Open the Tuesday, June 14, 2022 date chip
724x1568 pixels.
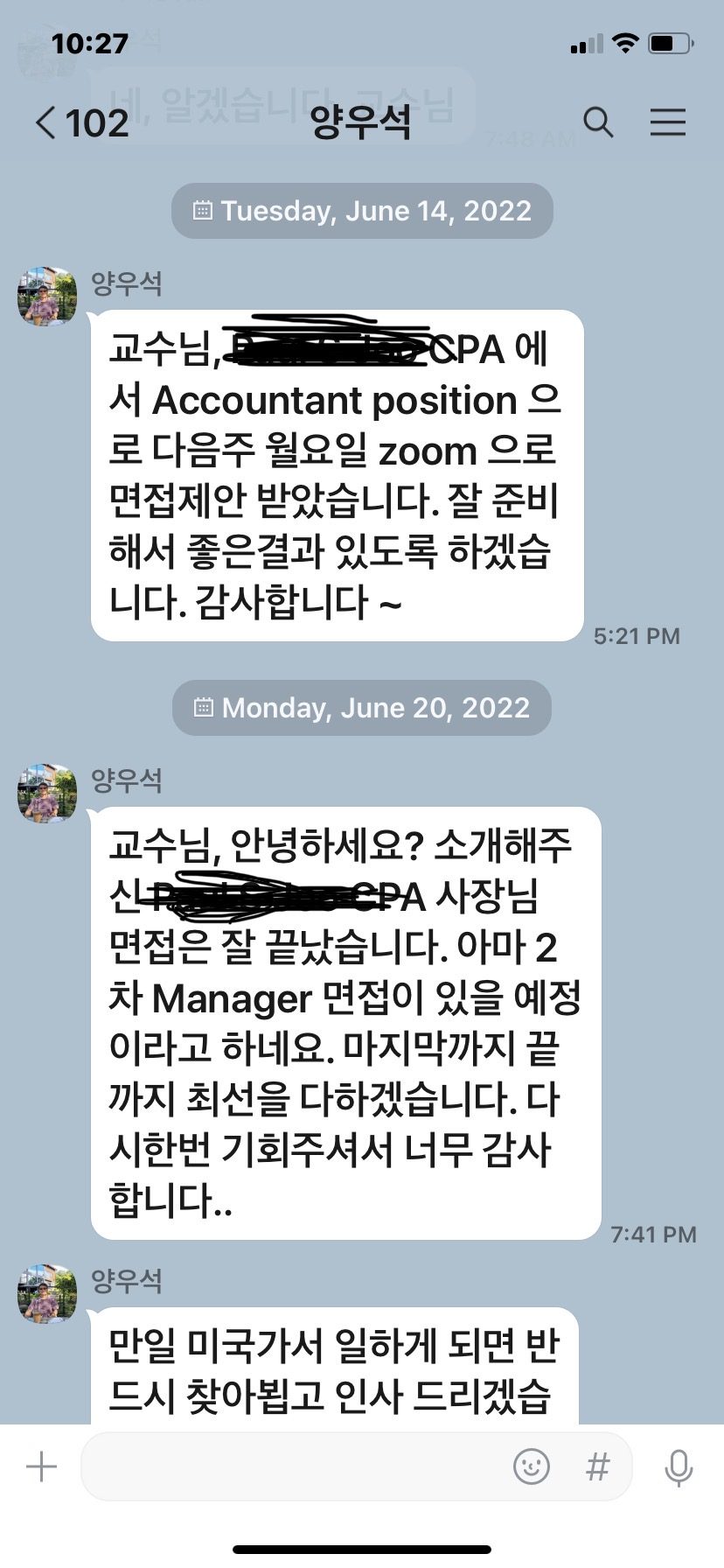pyautogui.click(x=362, y=211)
